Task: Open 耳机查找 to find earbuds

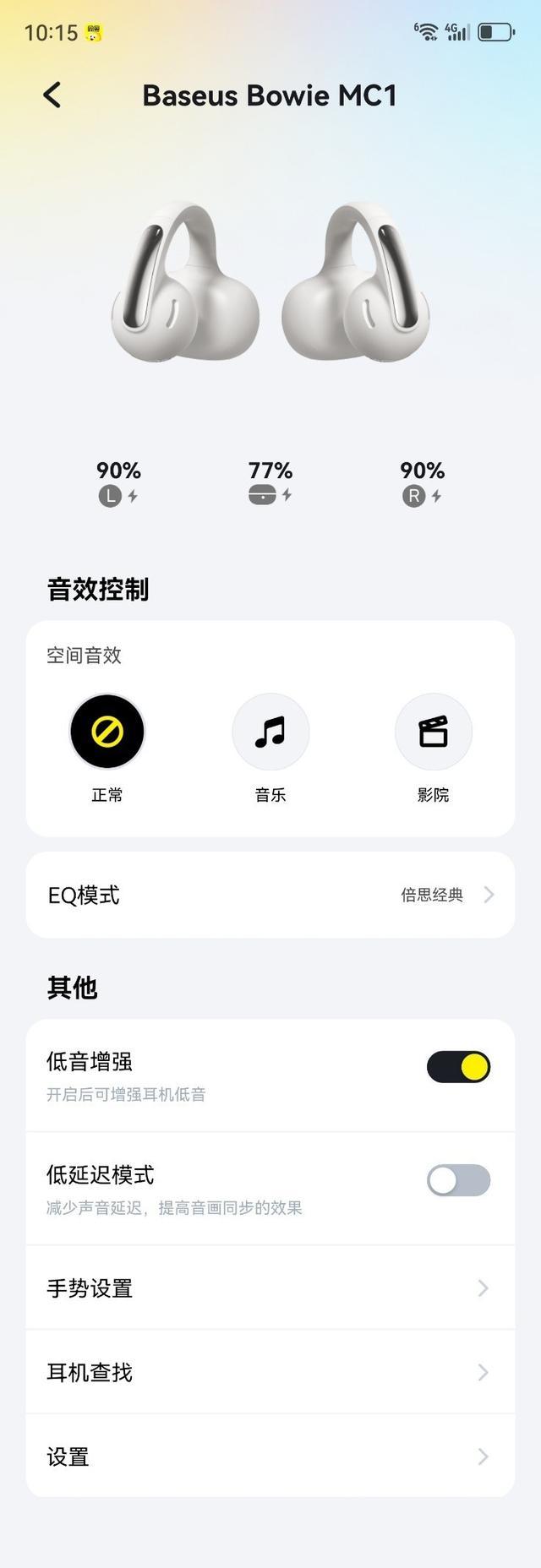Action: 270,1372
